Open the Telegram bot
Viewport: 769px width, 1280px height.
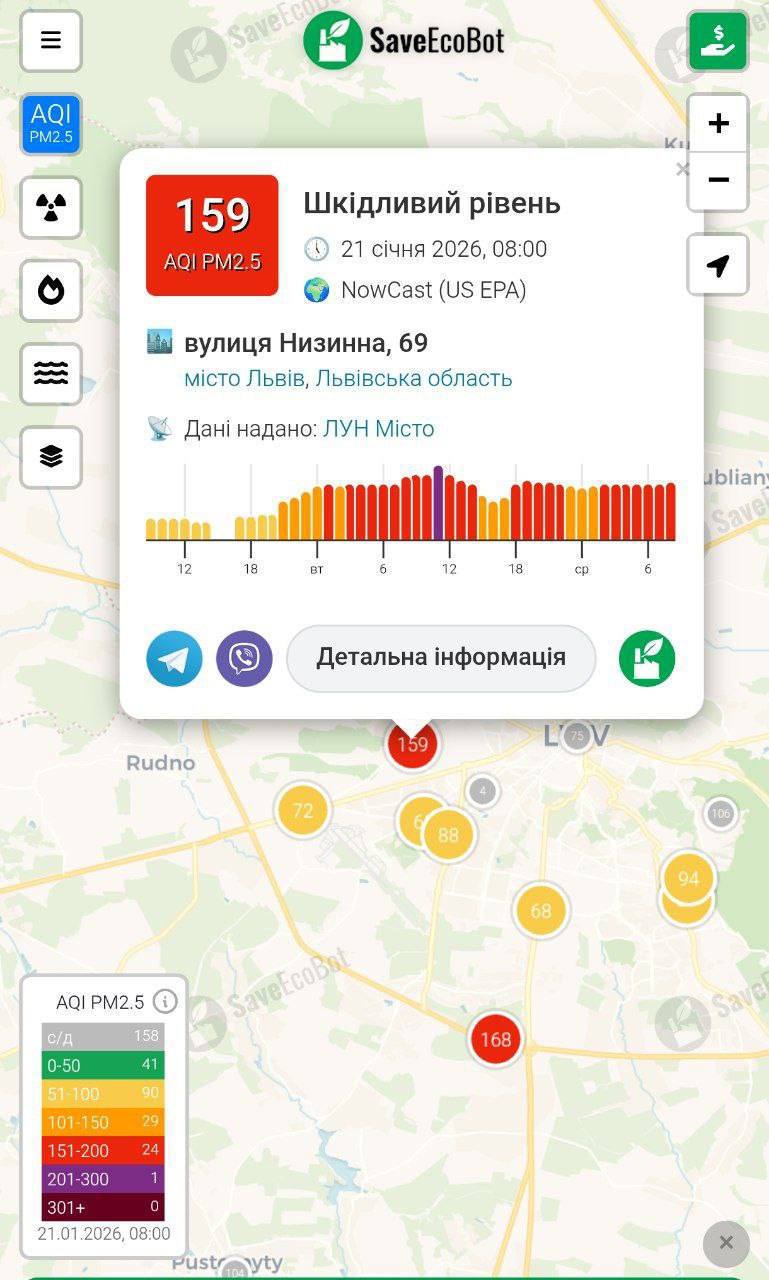(174, 658)
